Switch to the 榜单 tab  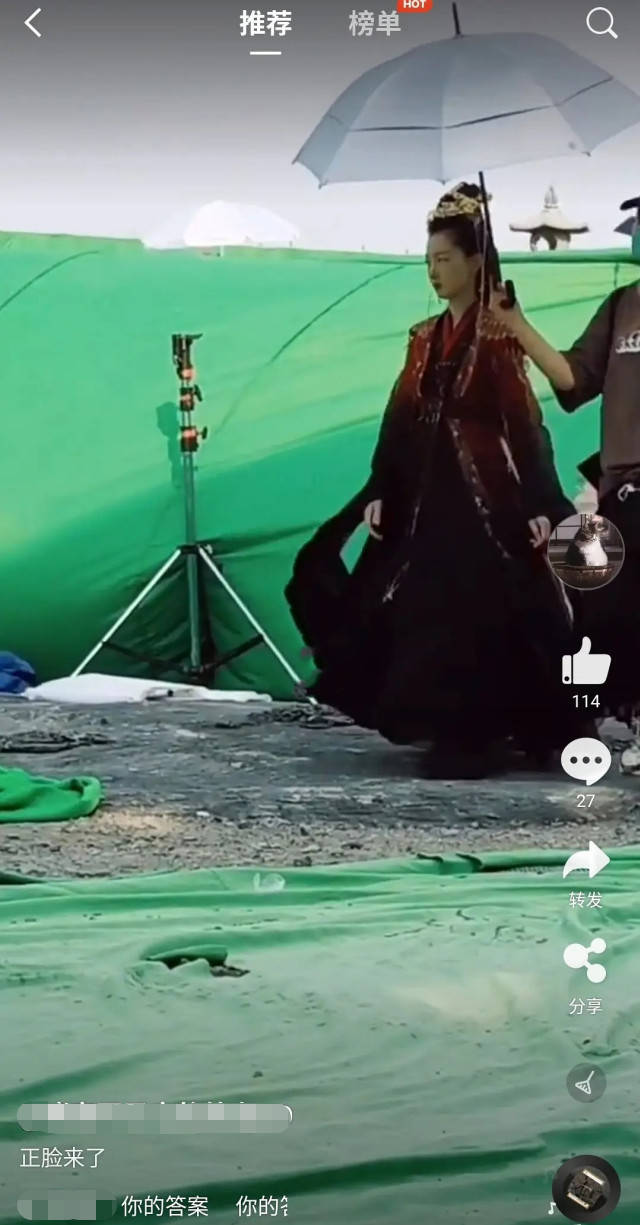[x=374, y=24]
